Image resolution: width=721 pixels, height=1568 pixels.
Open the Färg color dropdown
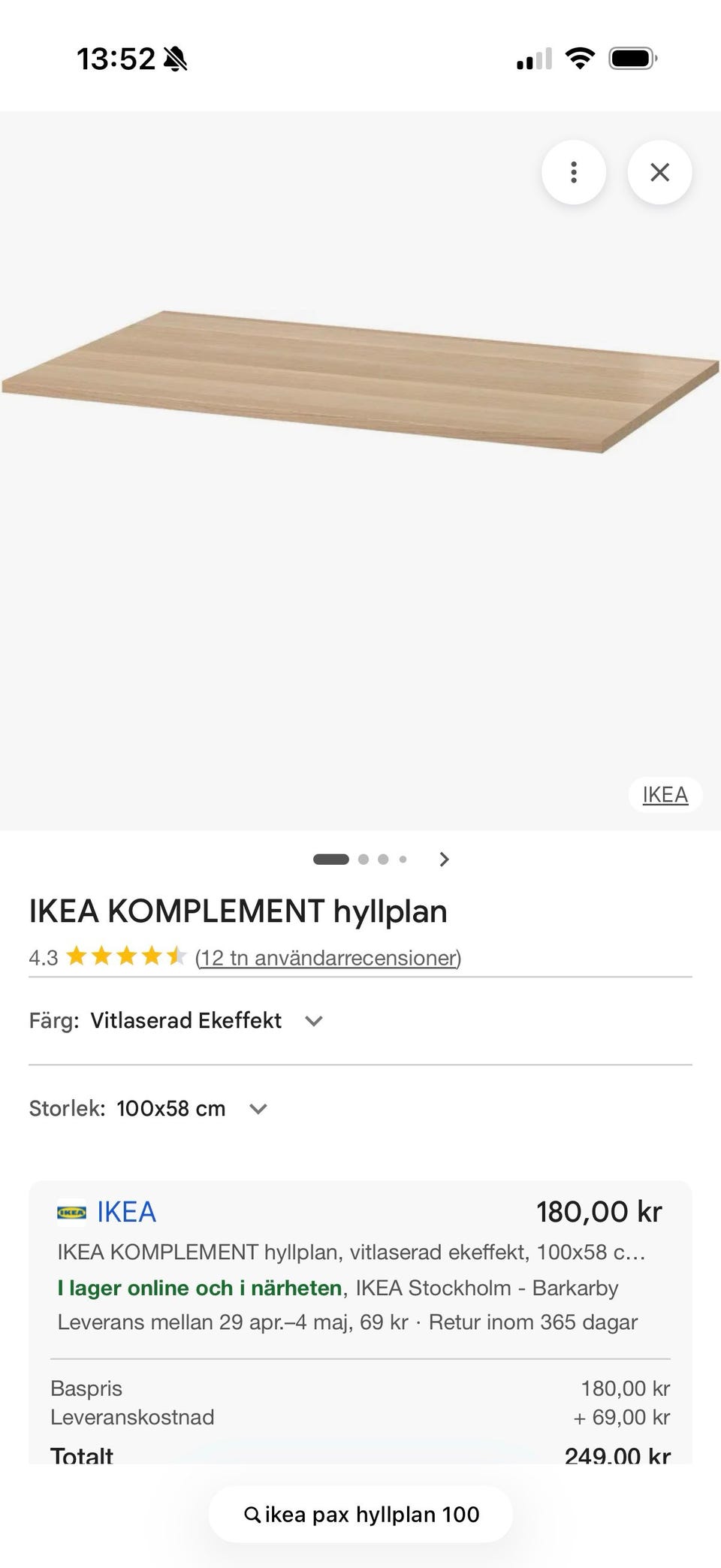click(313, 1020)
